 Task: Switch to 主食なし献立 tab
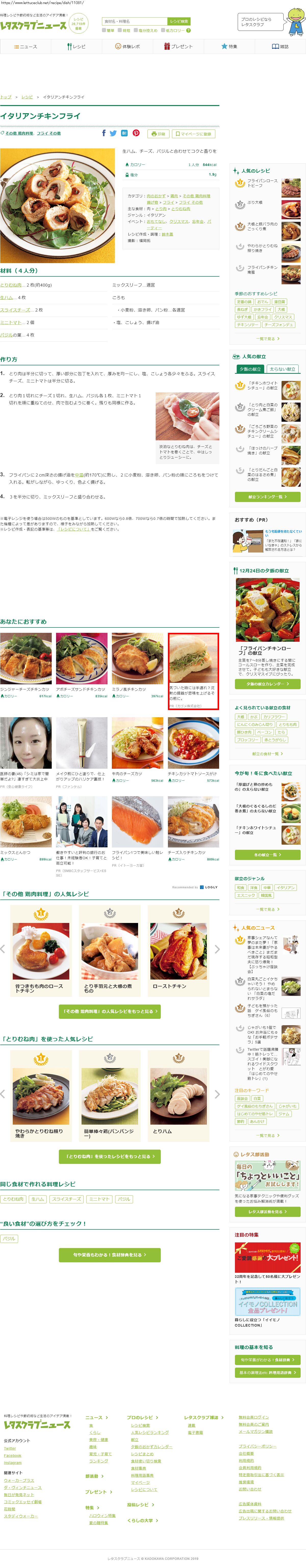click(282, 369)
